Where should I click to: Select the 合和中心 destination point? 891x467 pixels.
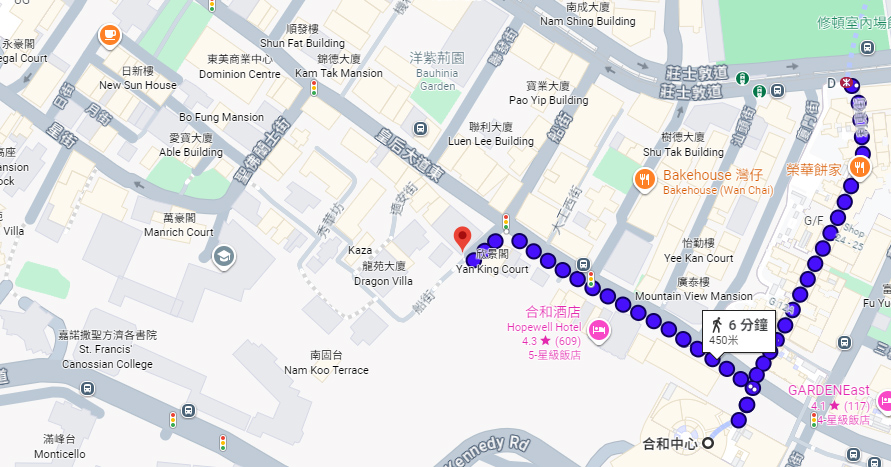click(x=708, y=443)
